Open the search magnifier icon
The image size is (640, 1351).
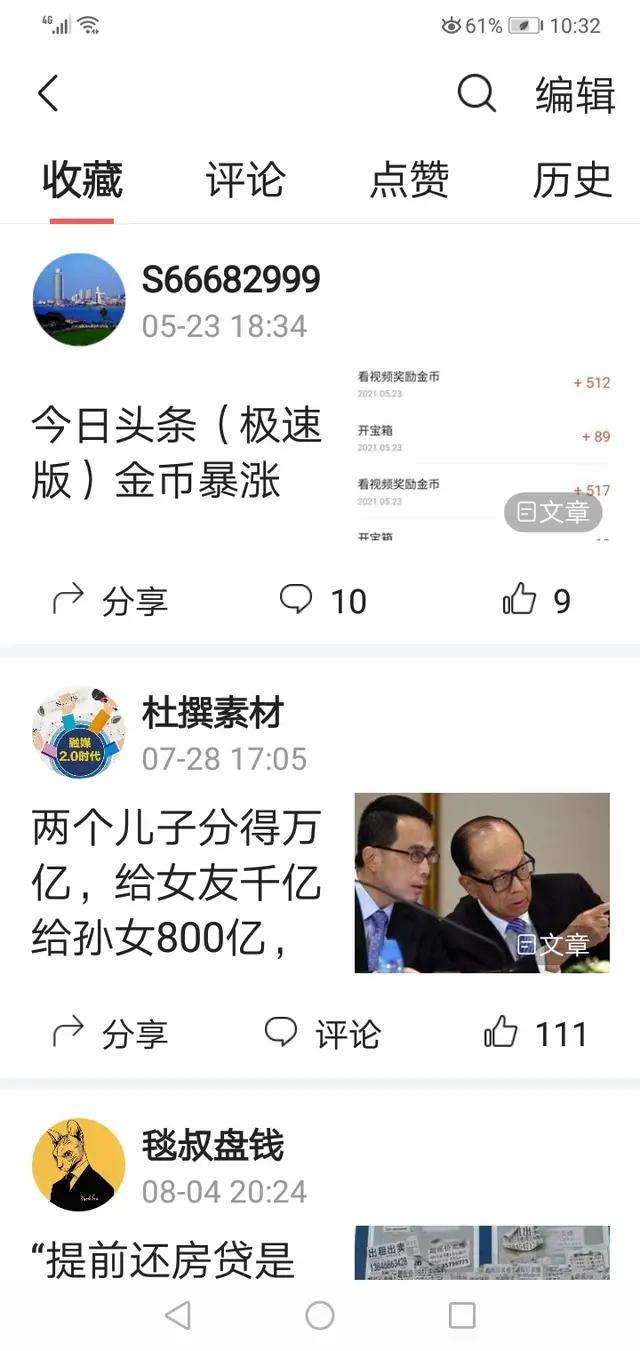click(x=476, y=94)
